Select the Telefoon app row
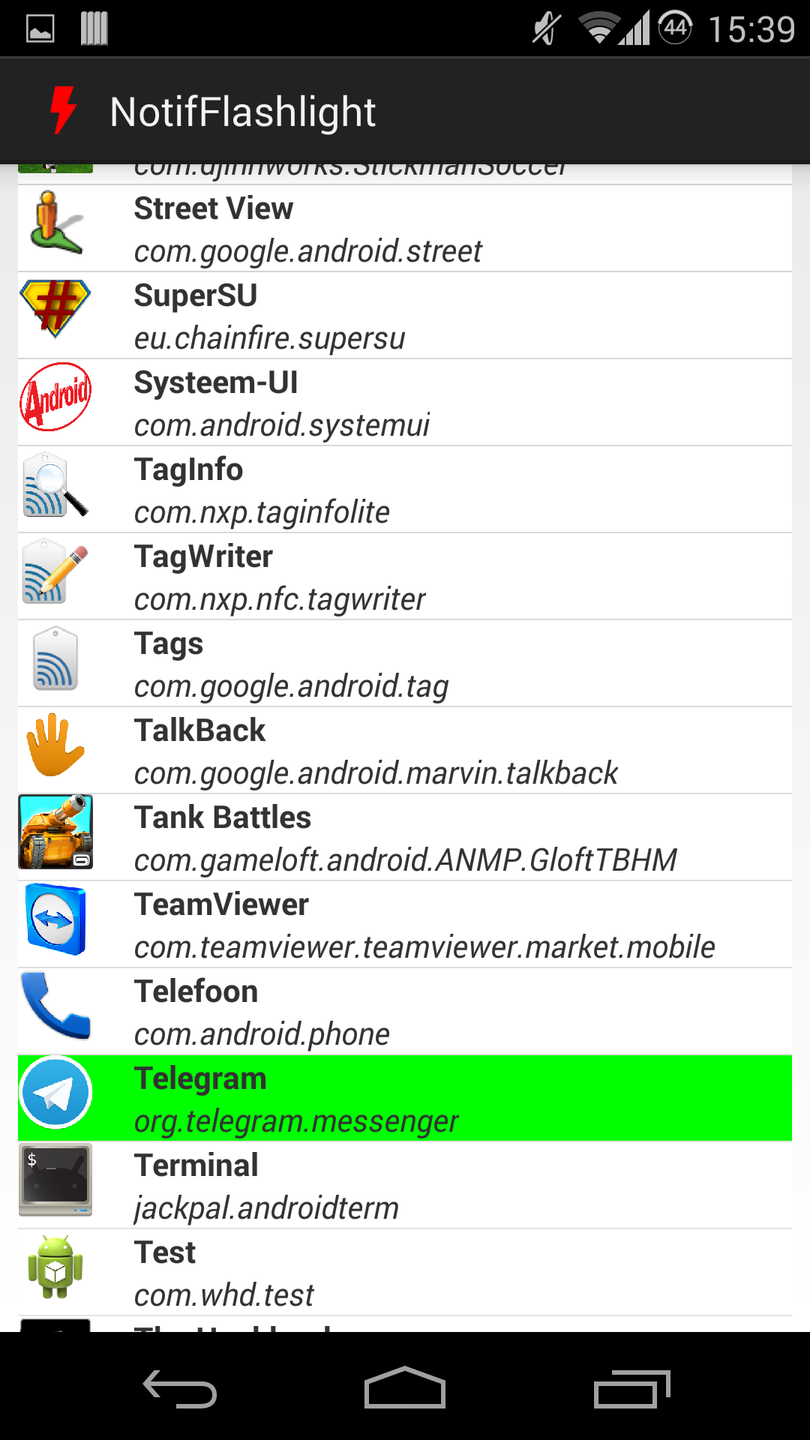Screen dimensions: 810x1440 [405, 1012]
